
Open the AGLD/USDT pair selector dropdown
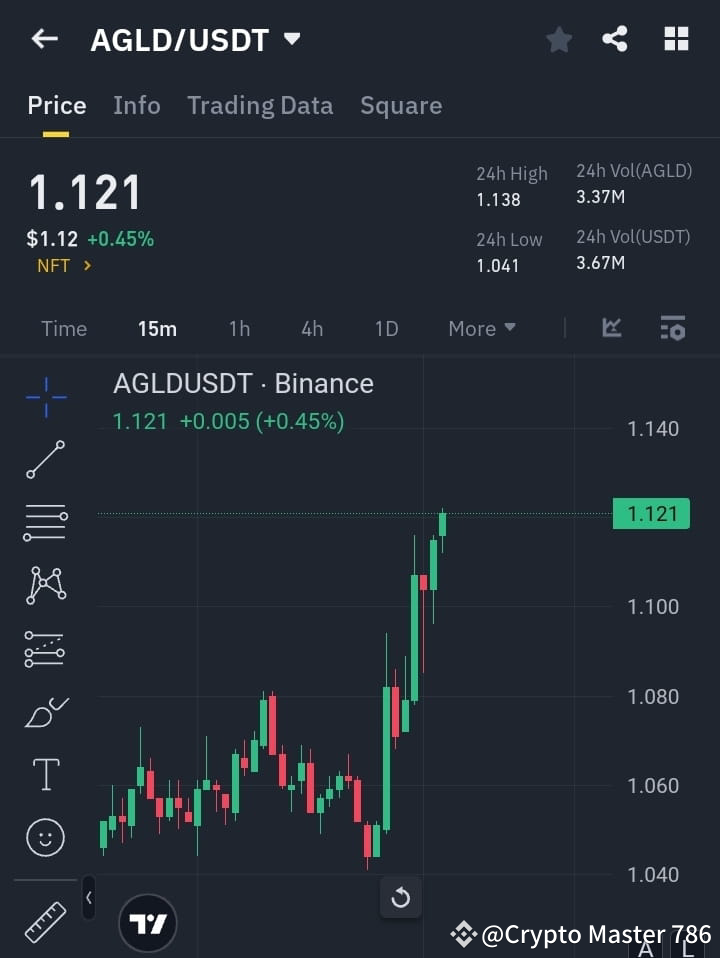coord(290,39)
